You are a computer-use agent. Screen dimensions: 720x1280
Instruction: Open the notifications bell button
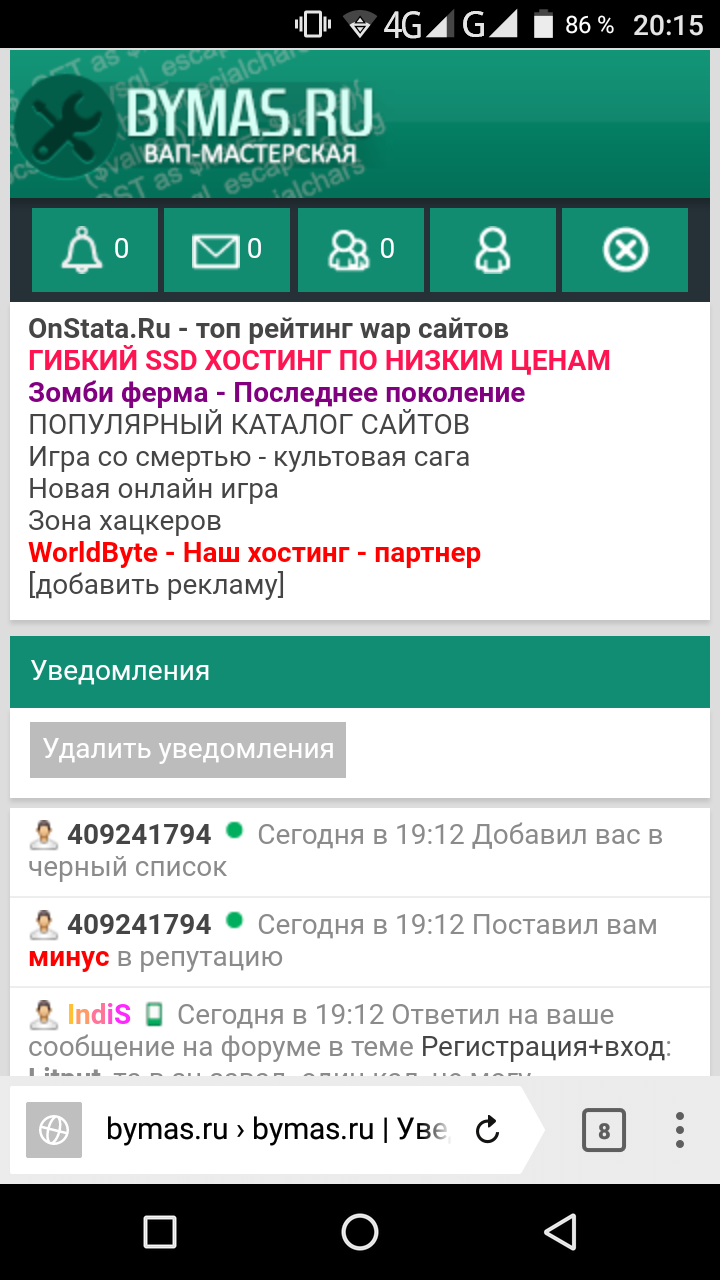coord(95,249)
